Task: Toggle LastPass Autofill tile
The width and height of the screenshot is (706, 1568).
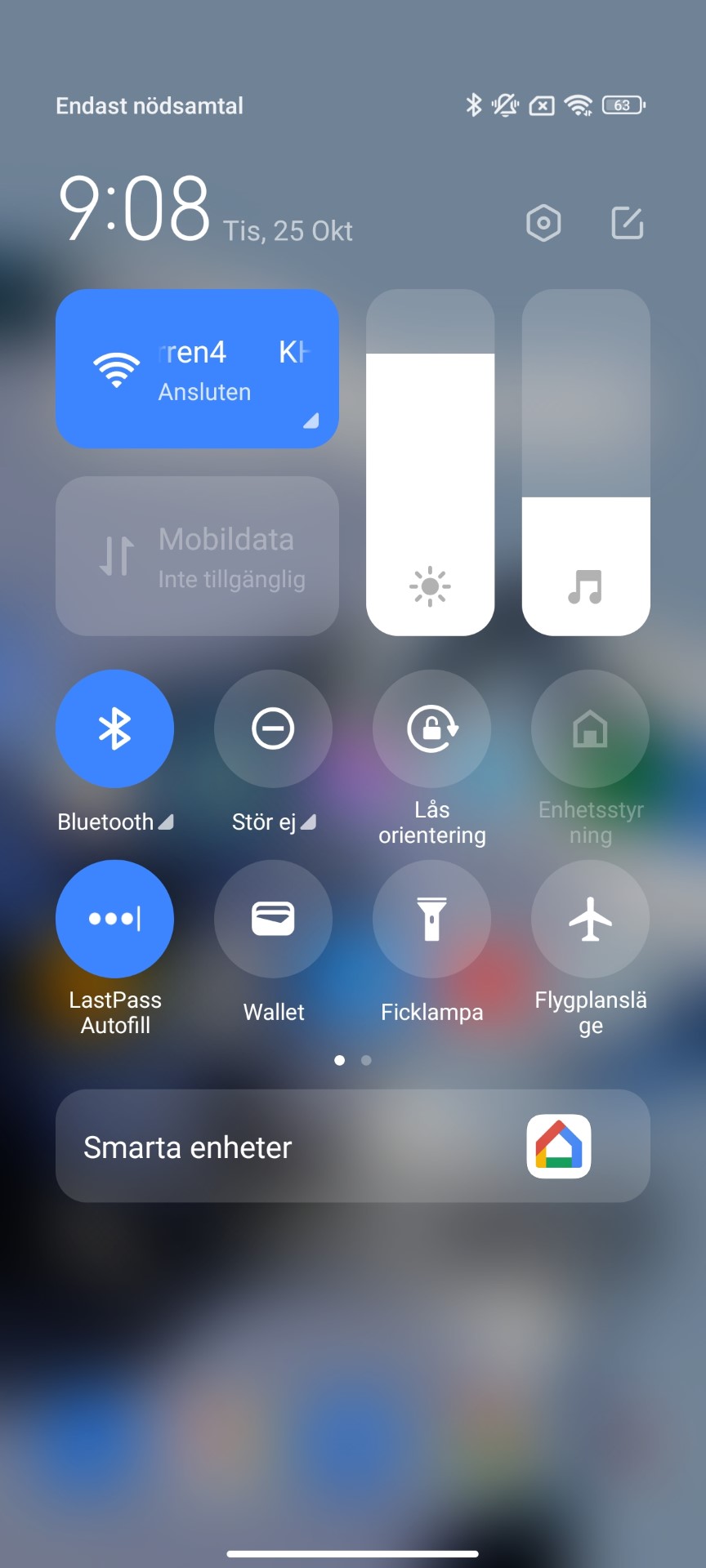Action: click(x=114, y=919)
